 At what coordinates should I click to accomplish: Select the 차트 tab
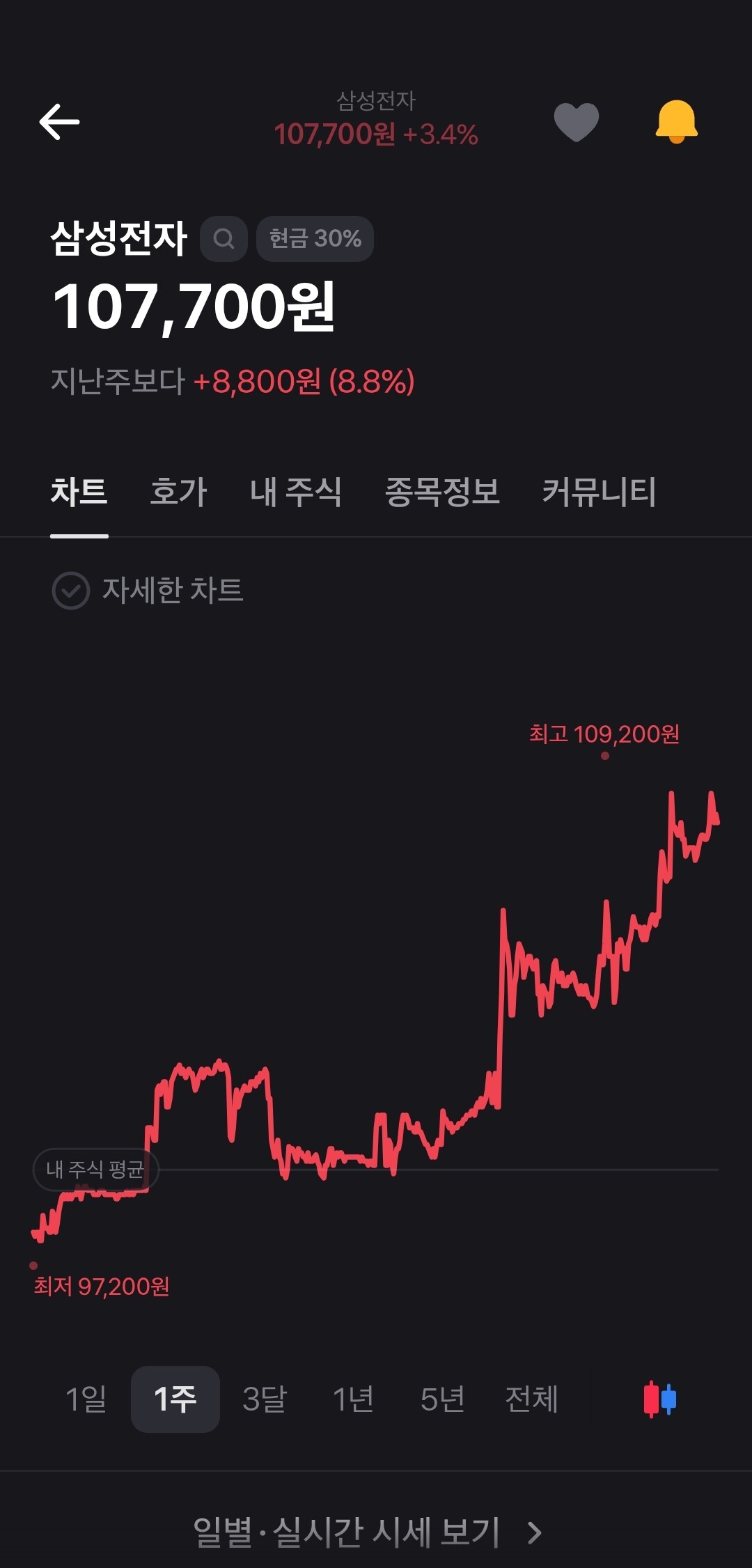[79, 492]
